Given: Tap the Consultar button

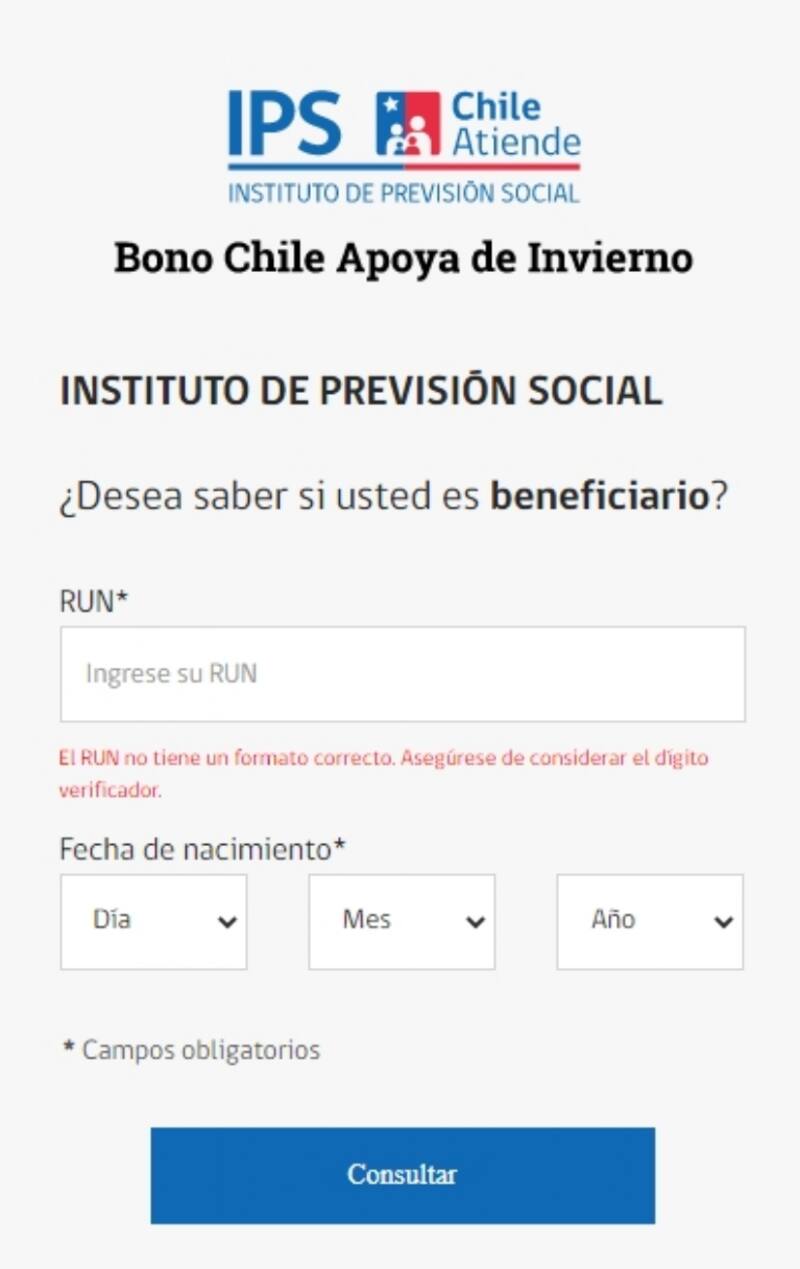Looking at the screenshot, I should coord(402,1175).
